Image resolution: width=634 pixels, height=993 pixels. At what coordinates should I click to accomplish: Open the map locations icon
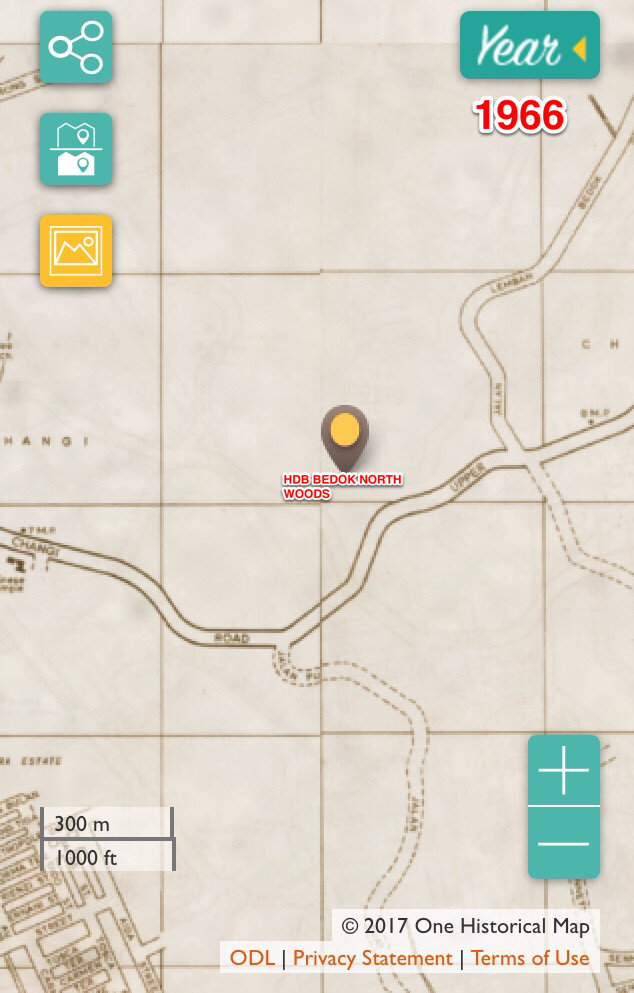(x=76, y=149)
